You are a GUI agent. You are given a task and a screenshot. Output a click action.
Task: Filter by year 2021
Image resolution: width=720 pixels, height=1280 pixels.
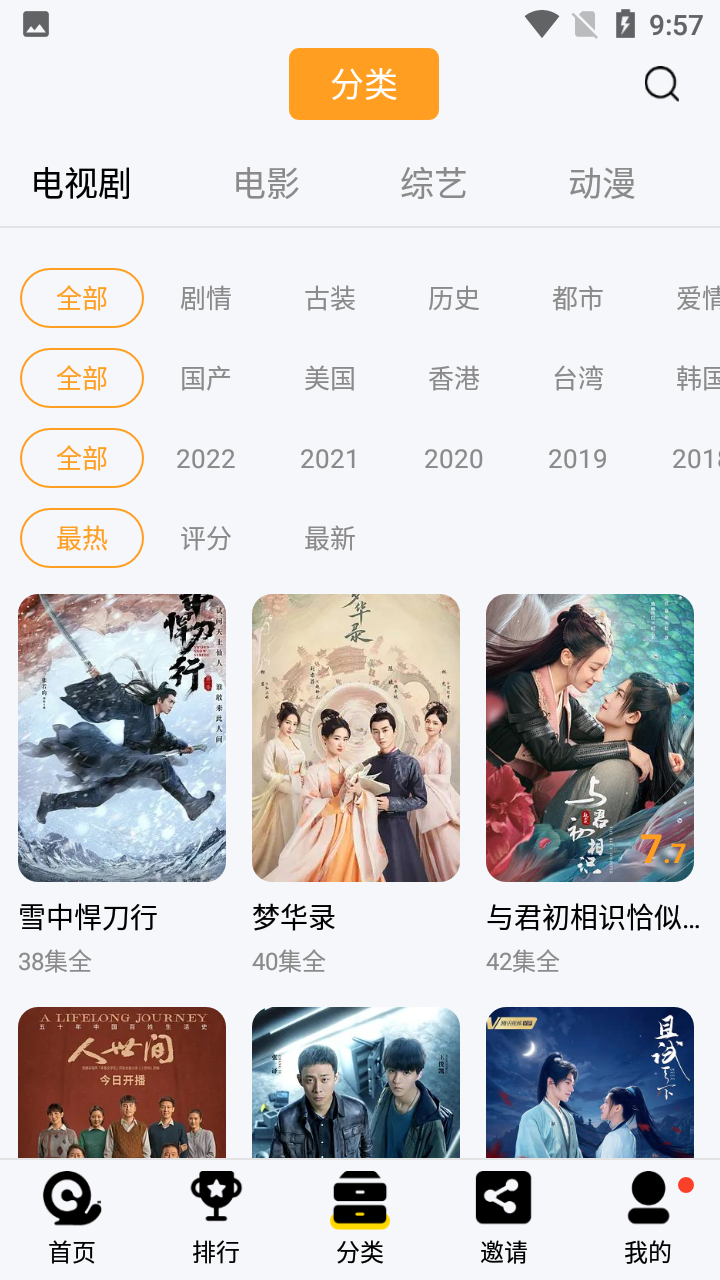pos(329,459)
